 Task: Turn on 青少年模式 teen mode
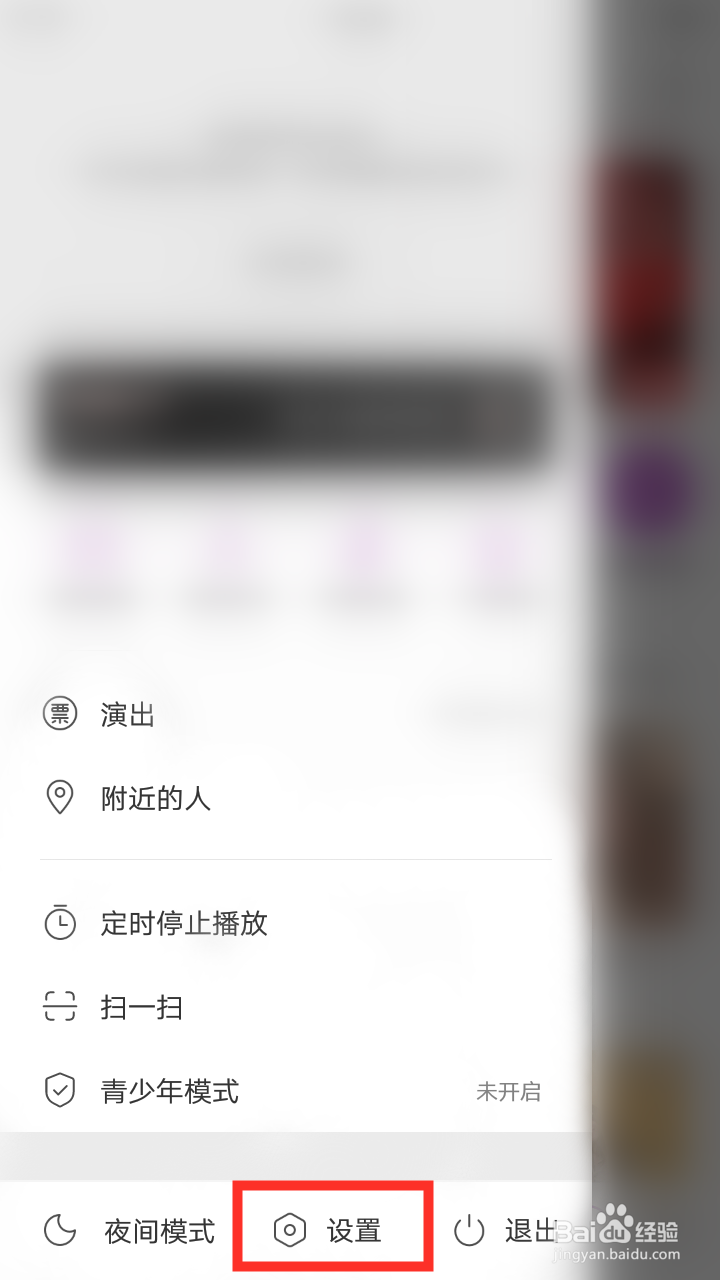167,1091
